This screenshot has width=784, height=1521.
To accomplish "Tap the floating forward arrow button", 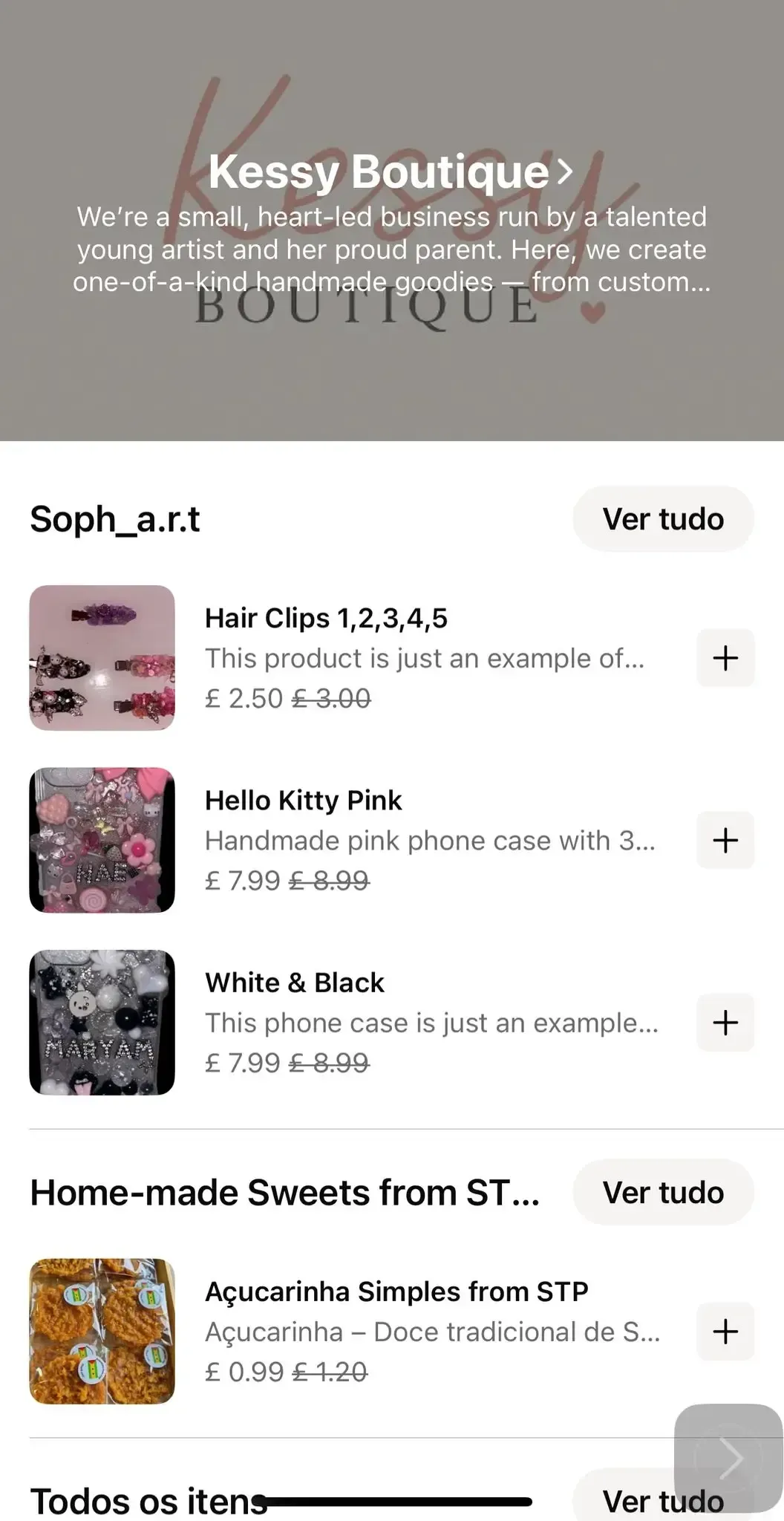I will (x=729, y=1457).
